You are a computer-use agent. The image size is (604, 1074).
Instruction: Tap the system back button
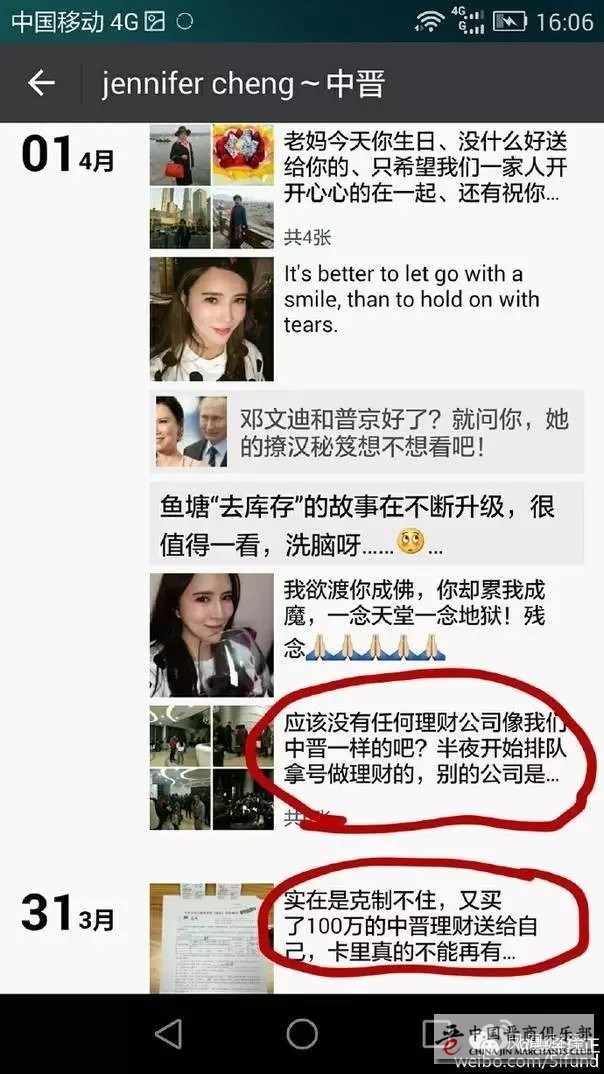(x=168, y=1033)
